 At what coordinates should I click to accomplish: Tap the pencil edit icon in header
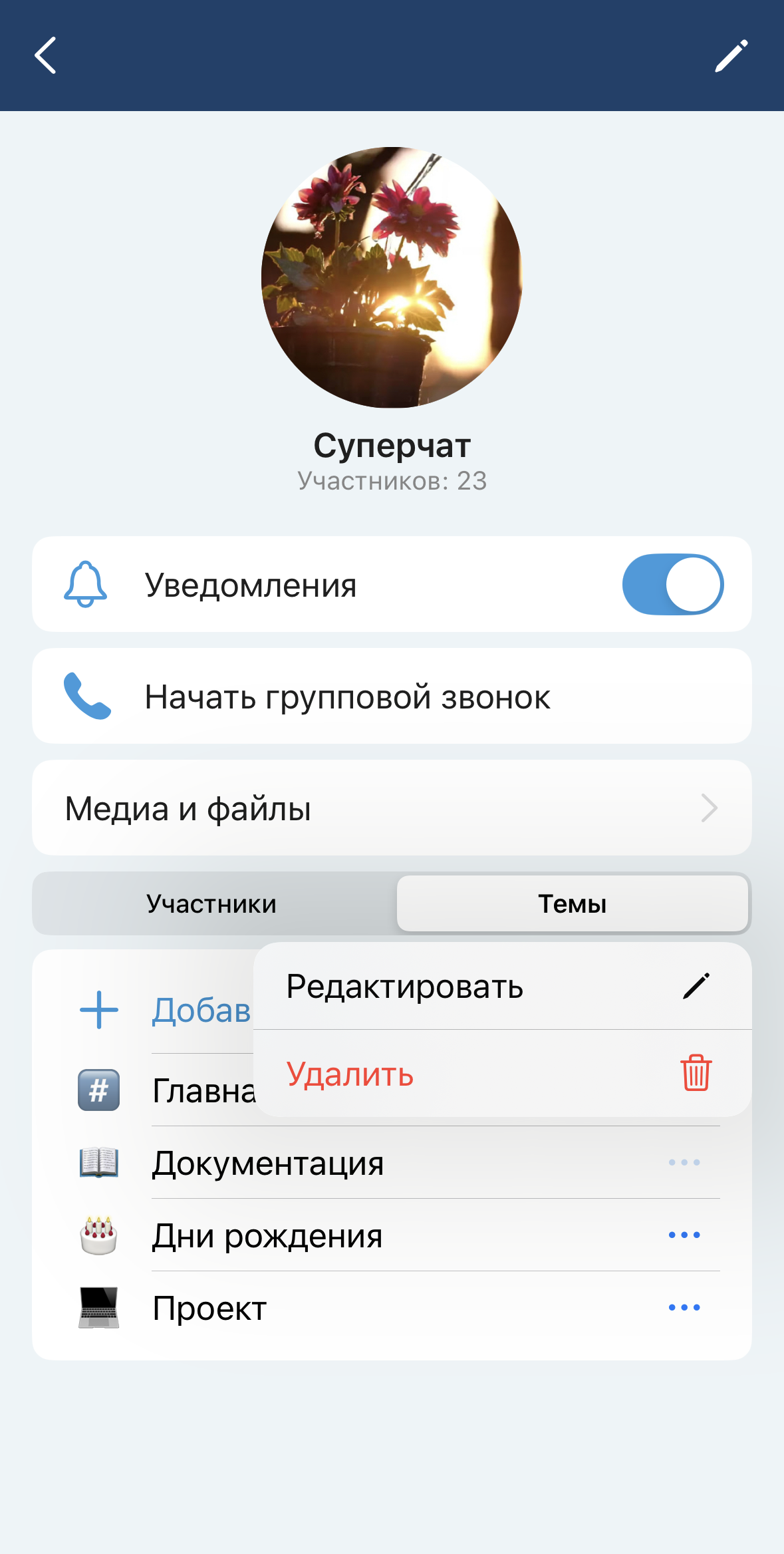click(x=731, y=55)
